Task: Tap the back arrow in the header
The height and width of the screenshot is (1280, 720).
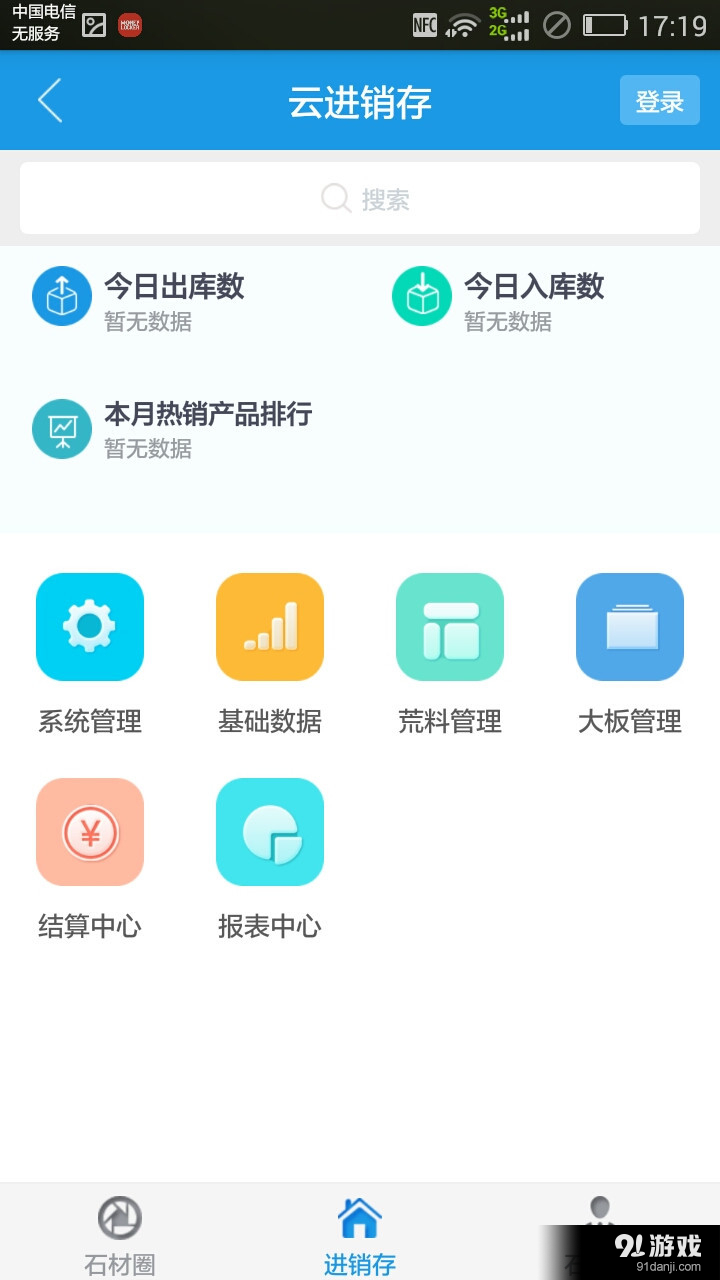Action: [50, 100]
